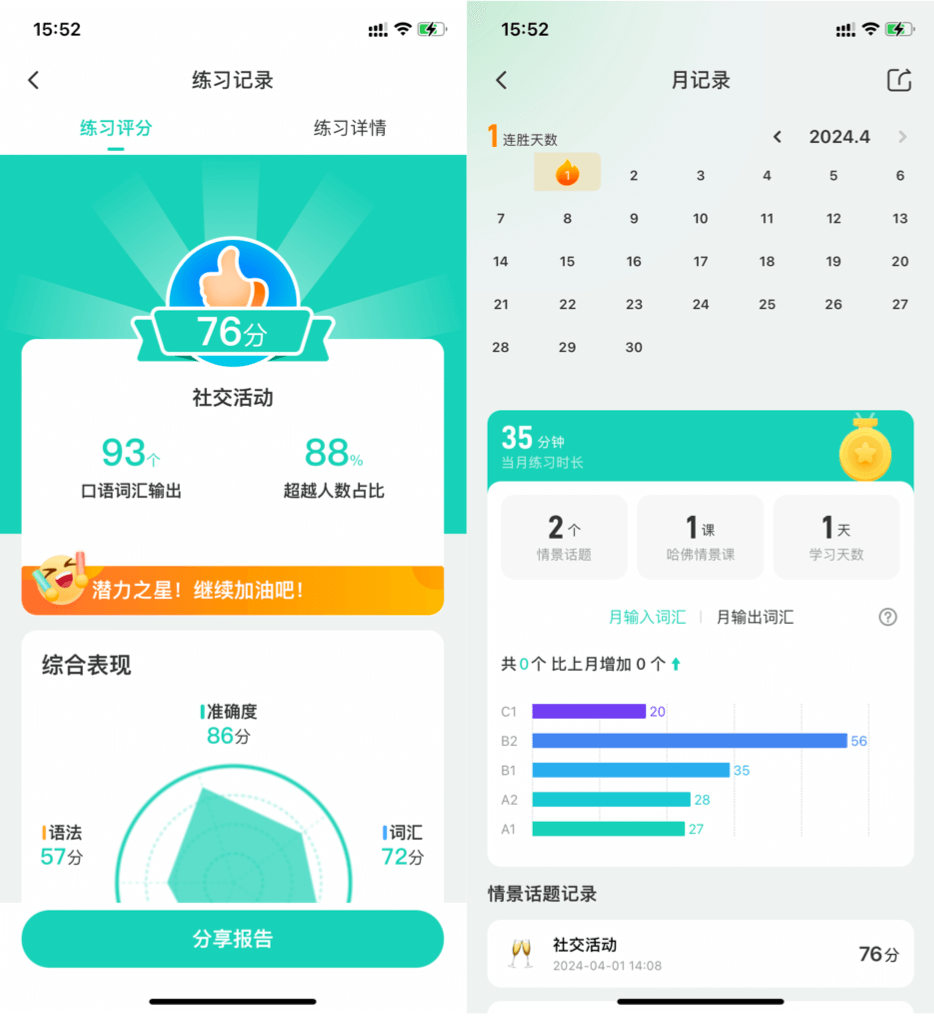Switch to the 练习详情 tab
934x1018 pixels.
point(349,128)
